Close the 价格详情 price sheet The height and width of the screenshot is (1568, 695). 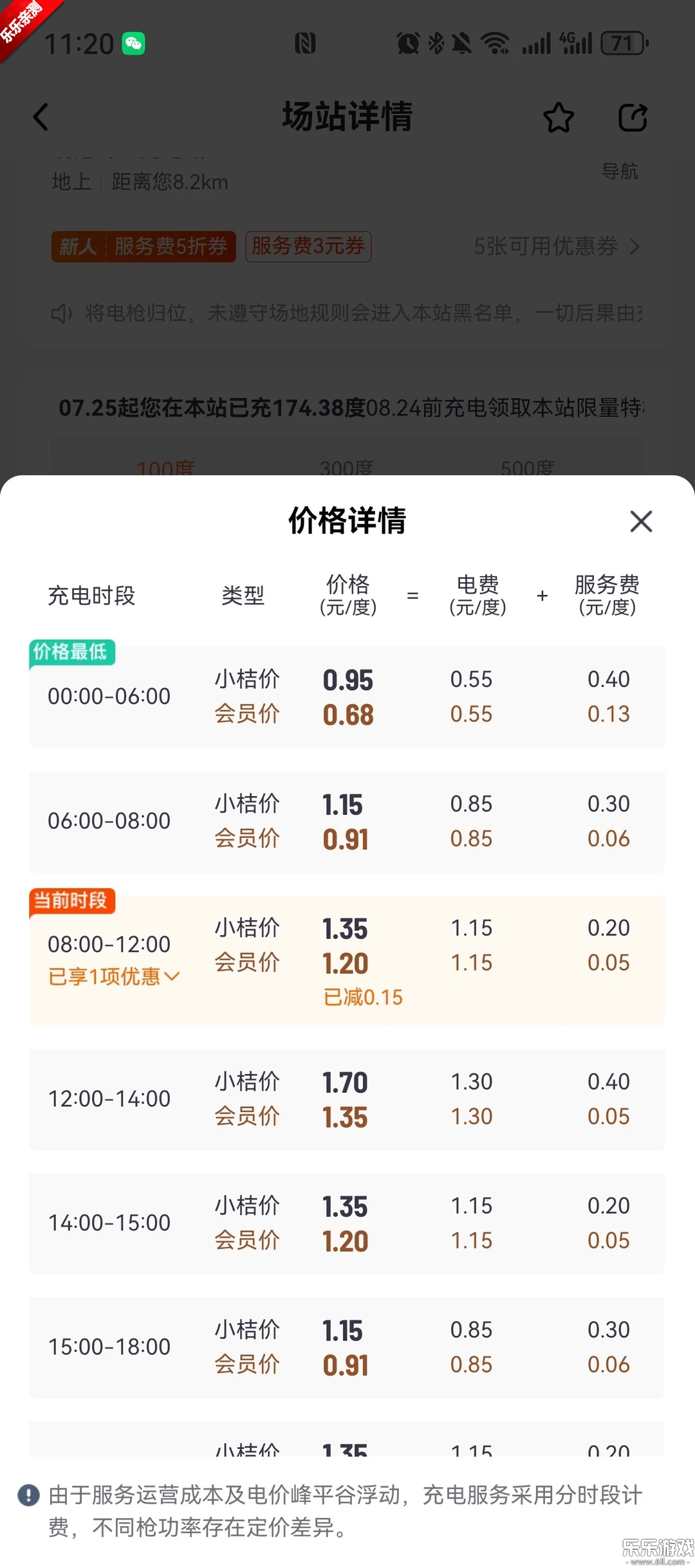pos(641,521)
